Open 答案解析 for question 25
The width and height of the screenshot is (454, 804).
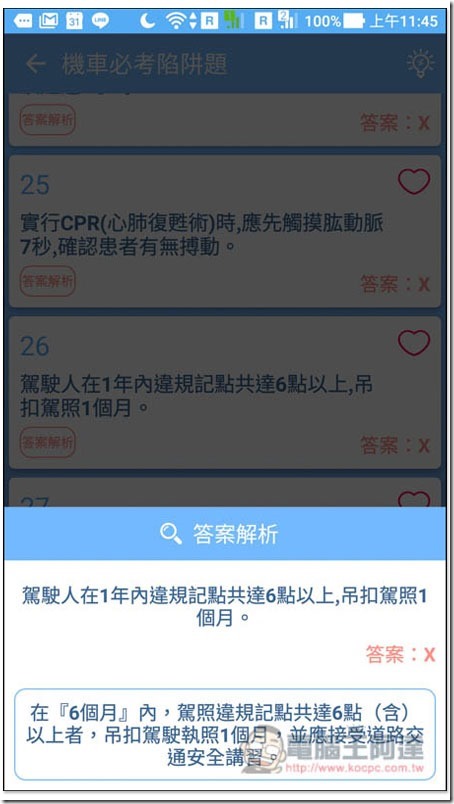(47, 281)
